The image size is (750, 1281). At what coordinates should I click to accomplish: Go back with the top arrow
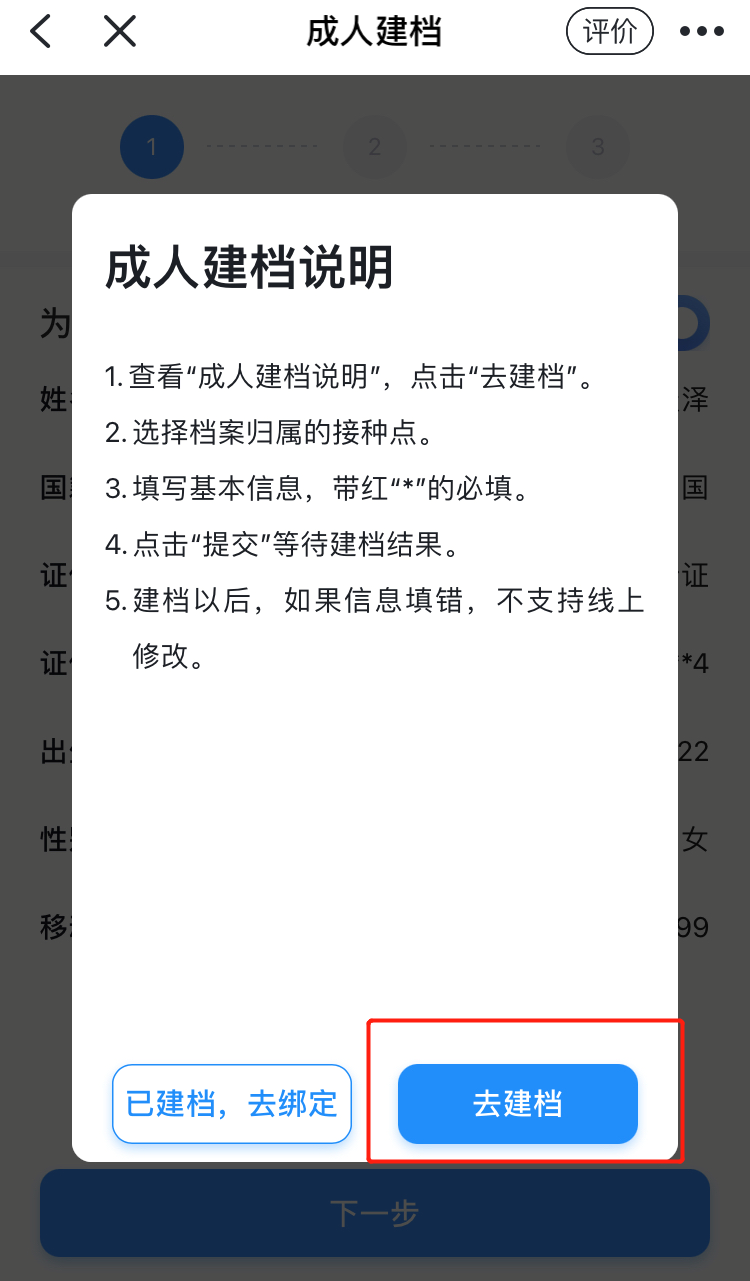point(40,32)
